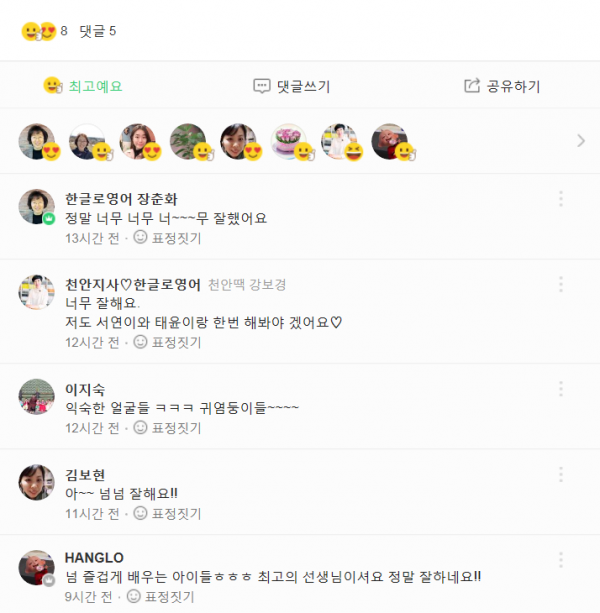Share the post via 공유하기
This screenshot has width=600, height=613.
[502, 86]
